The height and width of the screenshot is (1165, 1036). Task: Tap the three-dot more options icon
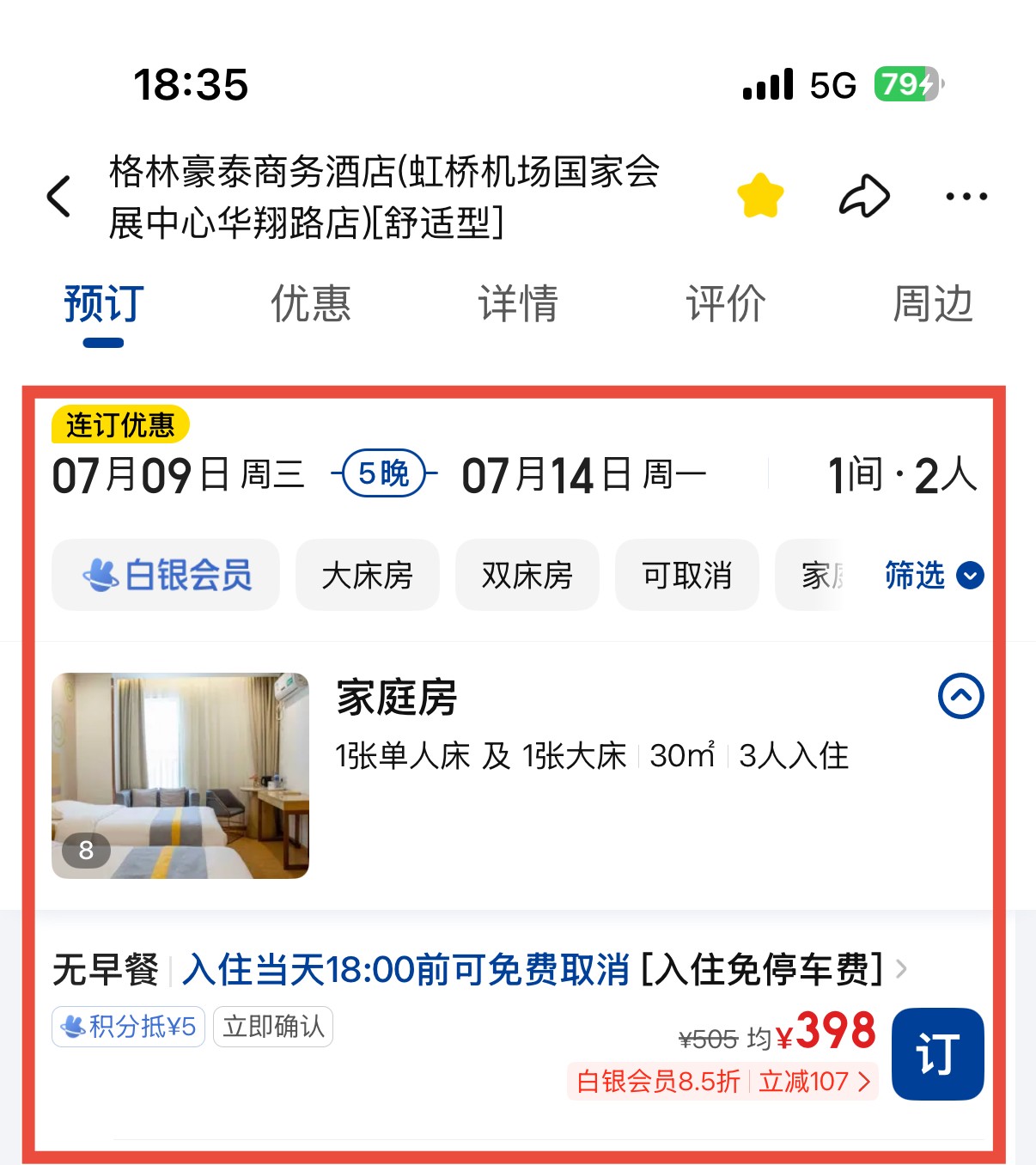pyautogui.click(x=966, y=196)
